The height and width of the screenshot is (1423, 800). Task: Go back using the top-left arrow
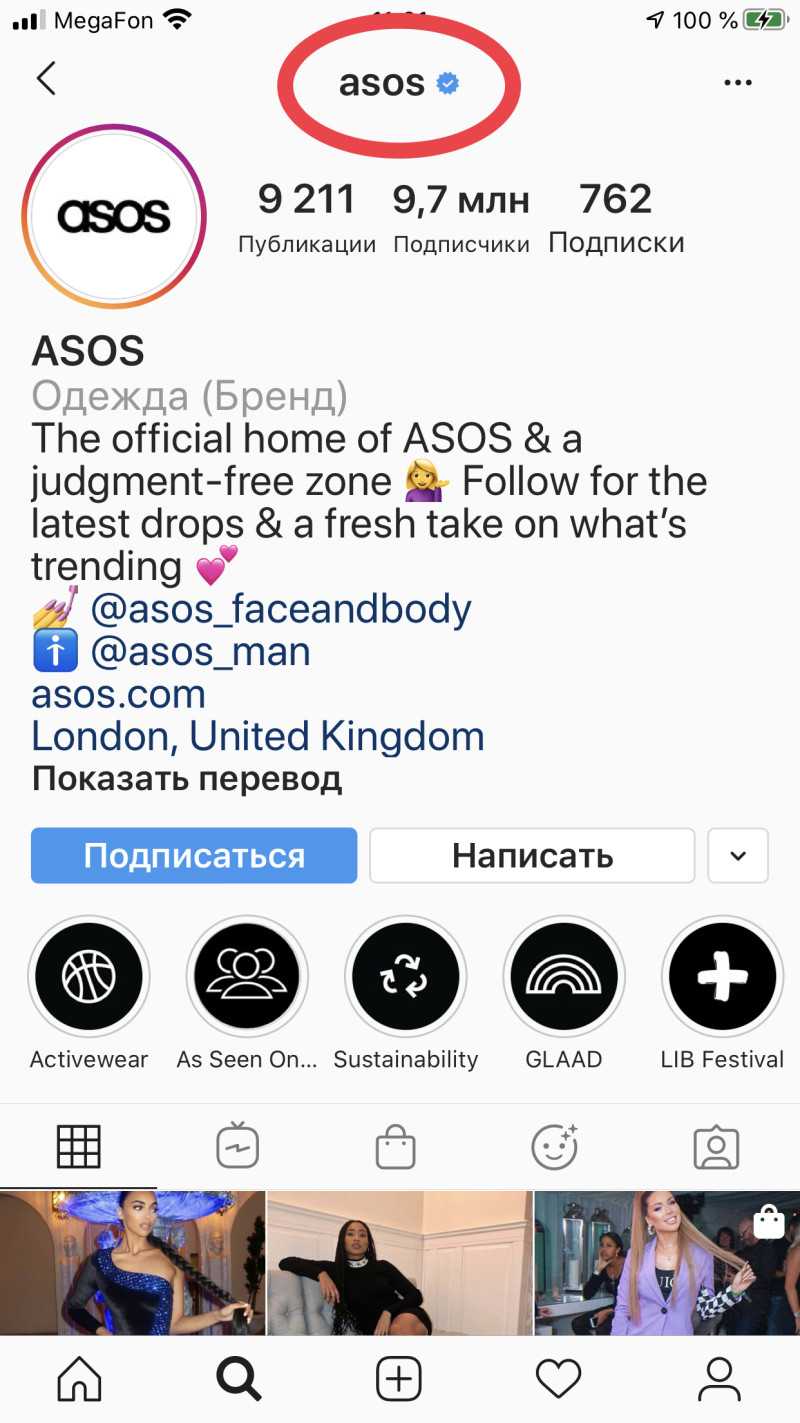(46, 79)
